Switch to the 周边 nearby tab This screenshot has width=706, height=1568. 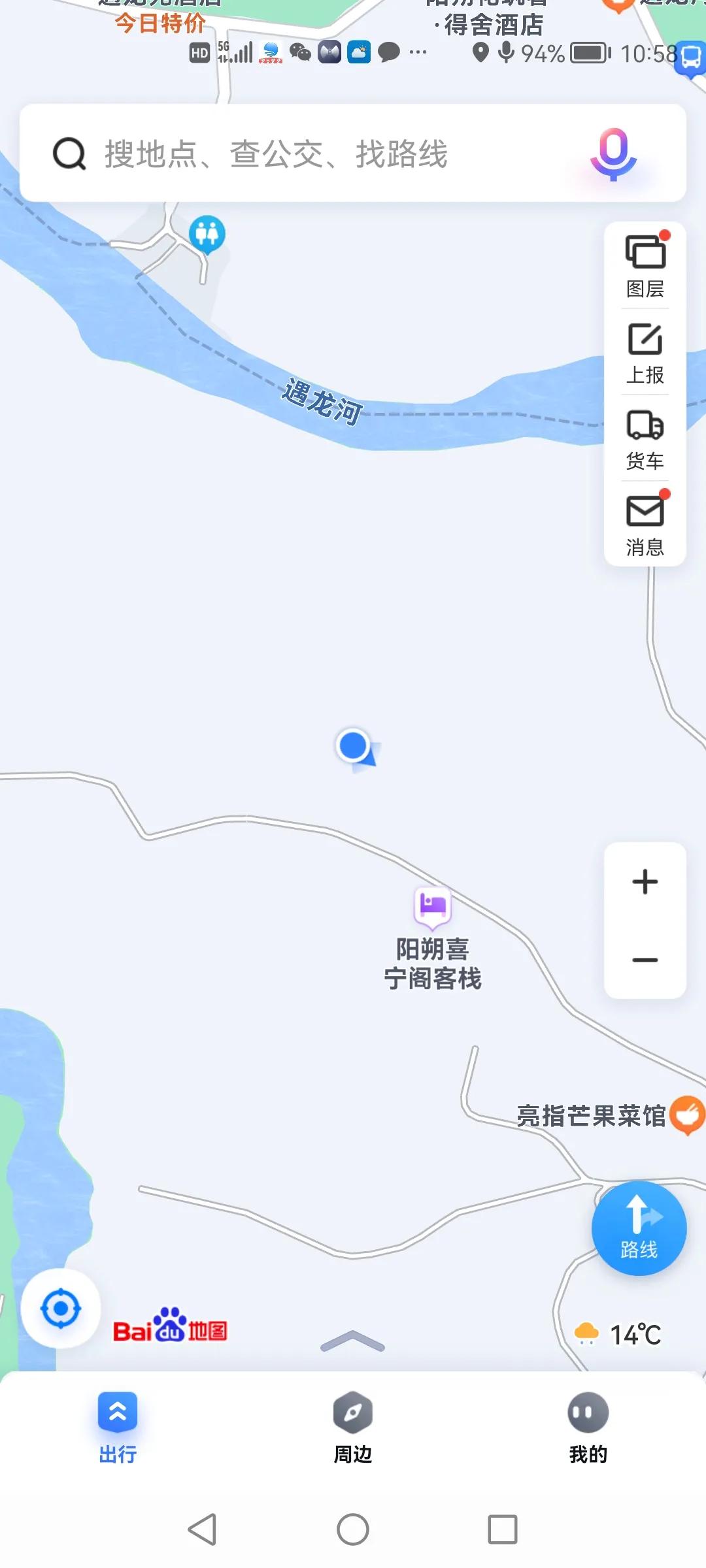coord(353,1428)
